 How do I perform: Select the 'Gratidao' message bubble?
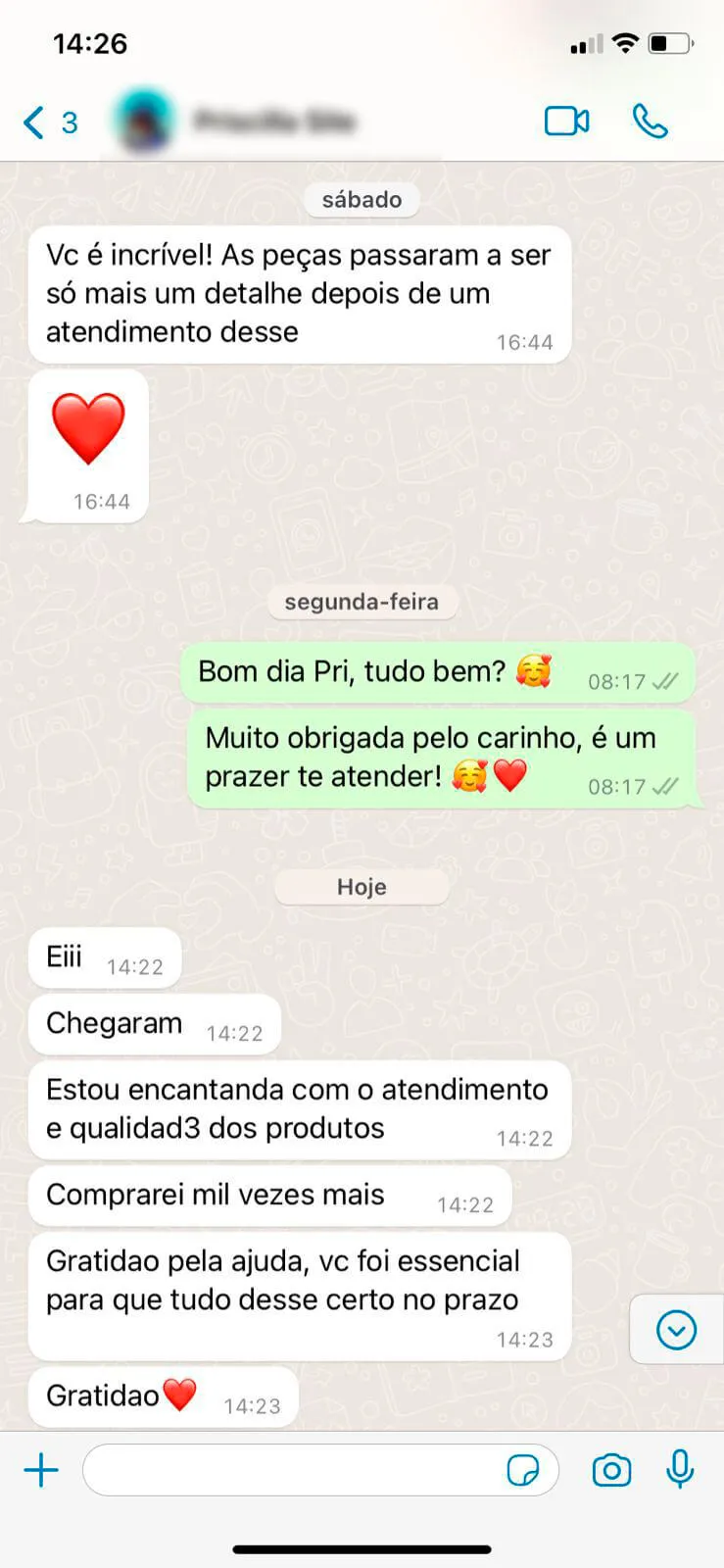(163, 1396)
